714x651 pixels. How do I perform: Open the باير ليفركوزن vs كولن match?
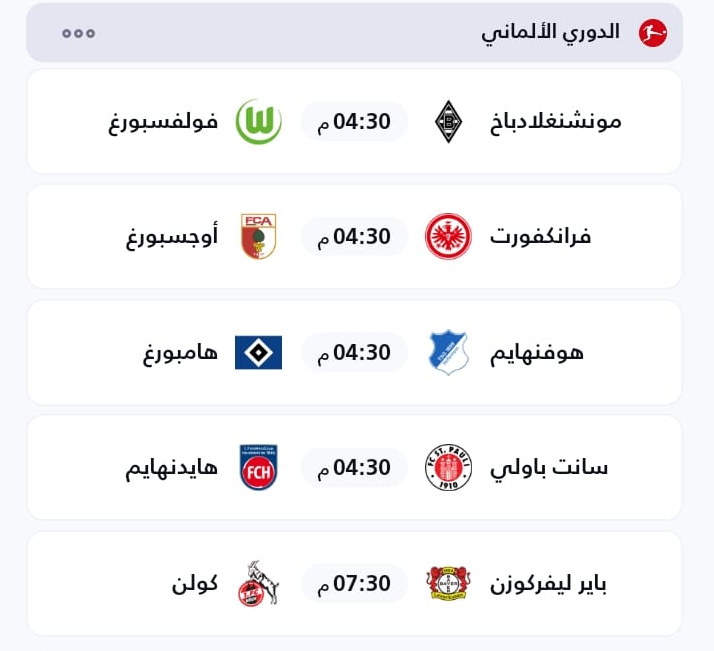(354, 583)
